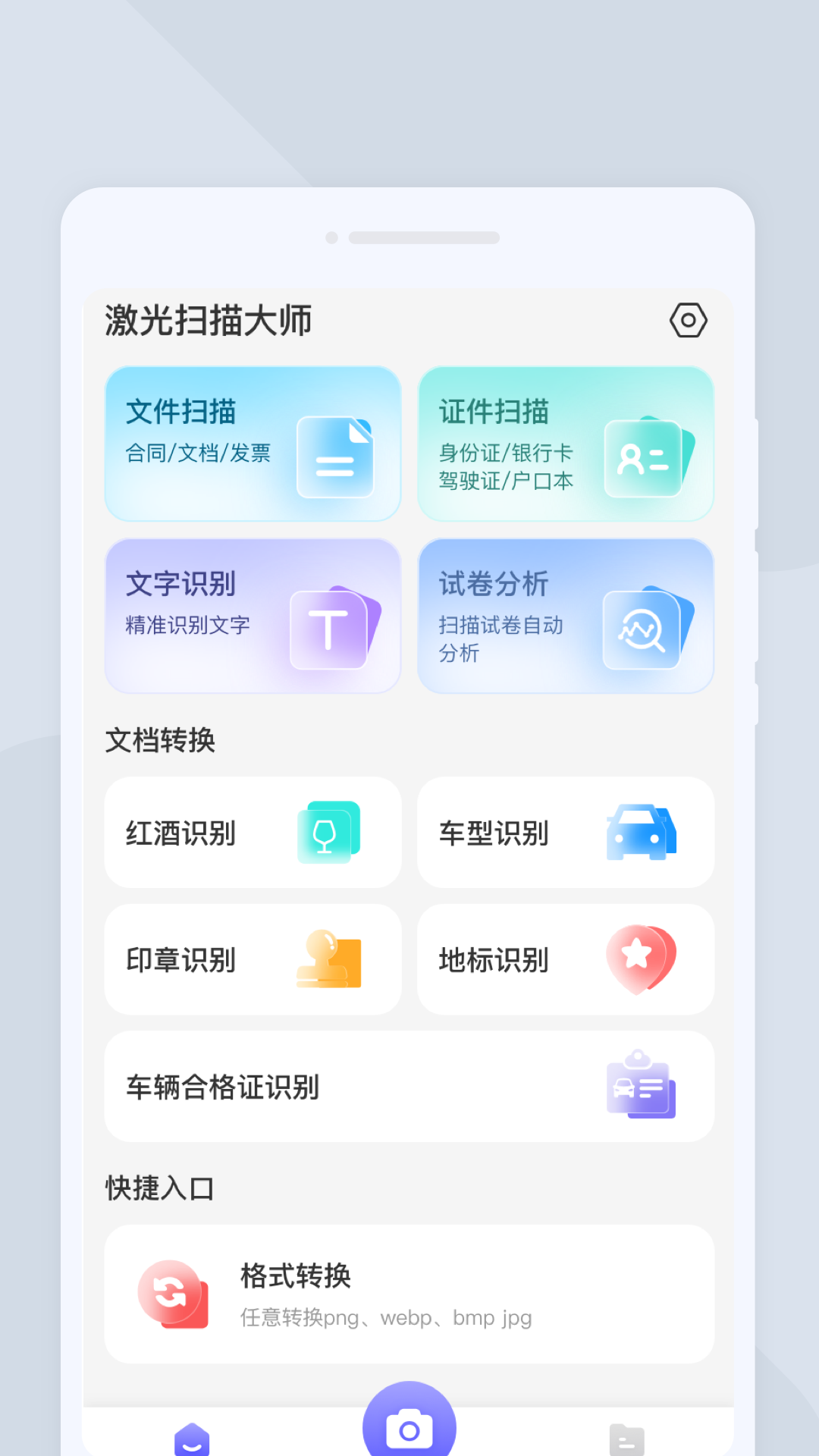This screenshot has width=819, height=1456.
Task: Tap the 快捷入口 section header
Action: 159,1189
